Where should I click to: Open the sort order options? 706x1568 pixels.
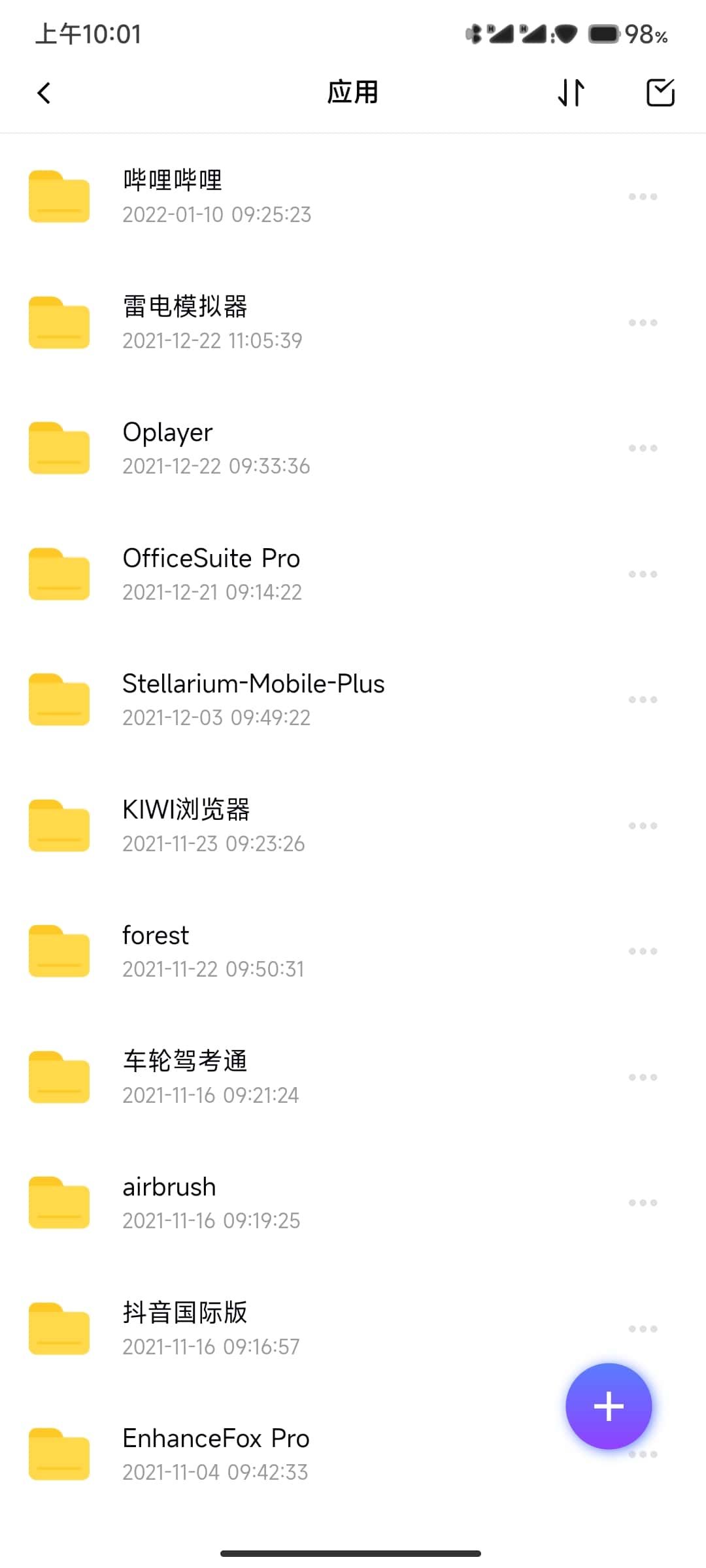(x=571, y=93)
